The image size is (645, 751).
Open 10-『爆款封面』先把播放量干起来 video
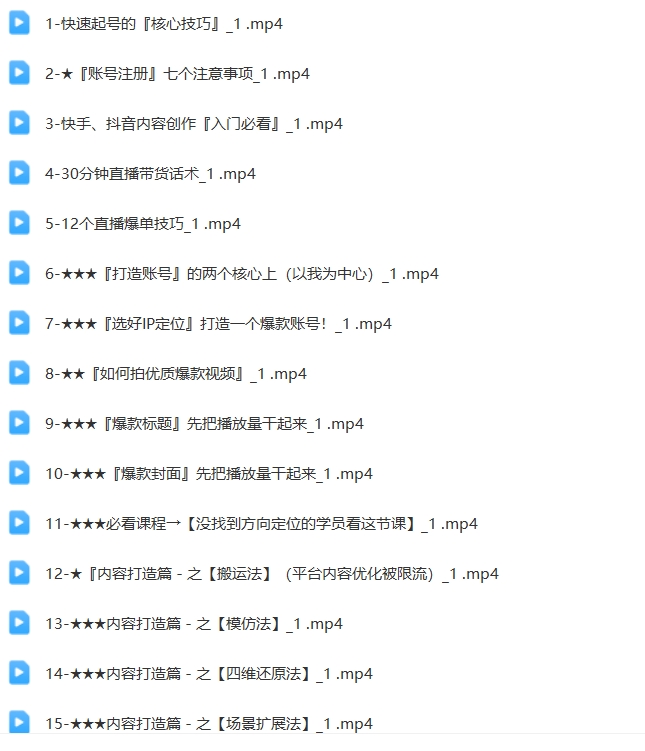tap(208, 474)
